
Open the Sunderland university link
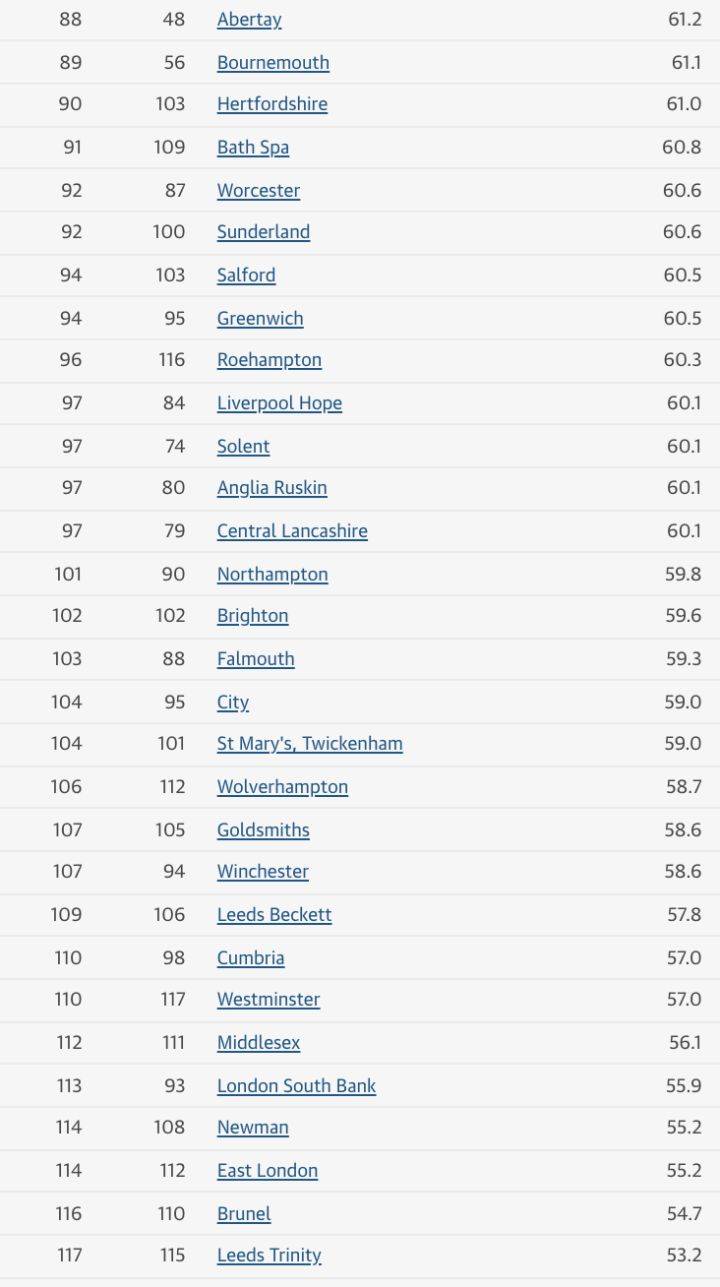(263, 232)
